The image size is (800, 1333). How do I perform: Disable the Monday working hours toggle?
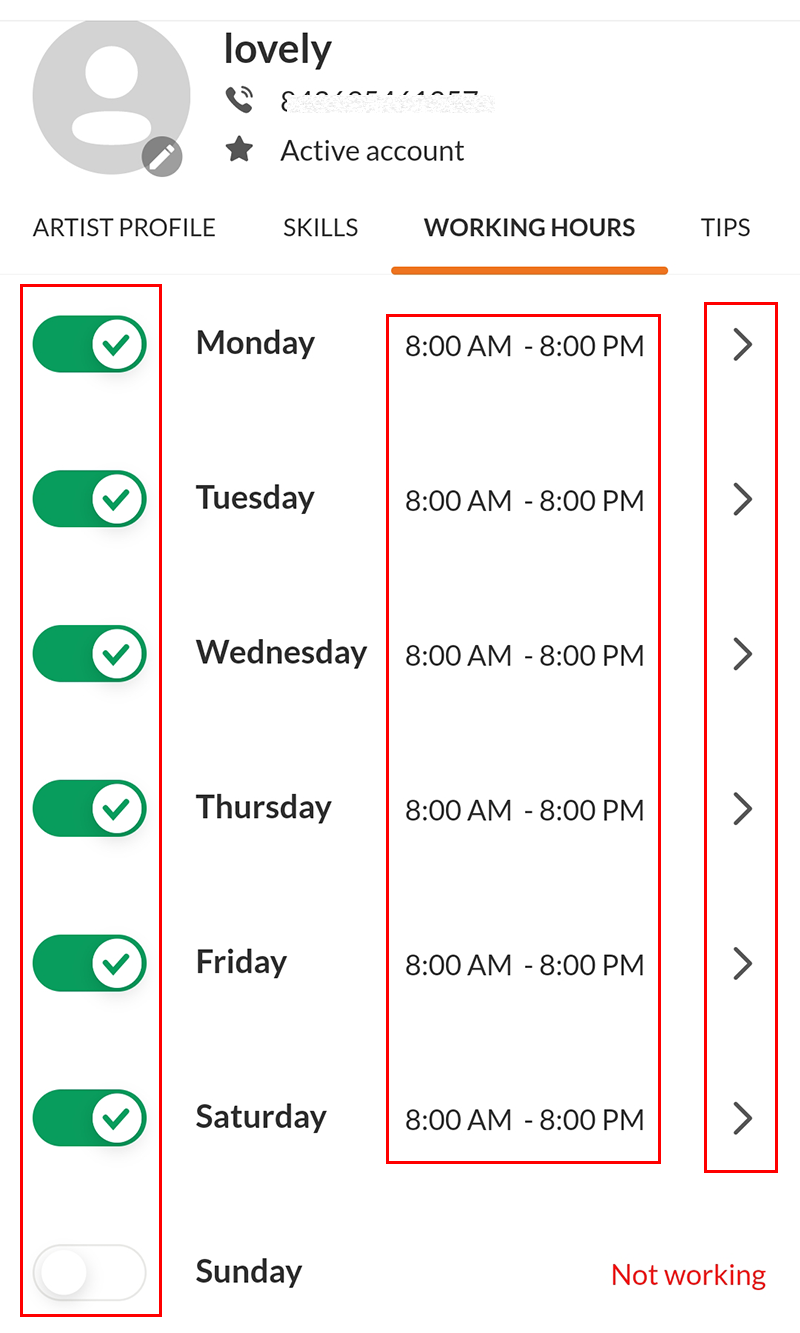coord(89,343)
